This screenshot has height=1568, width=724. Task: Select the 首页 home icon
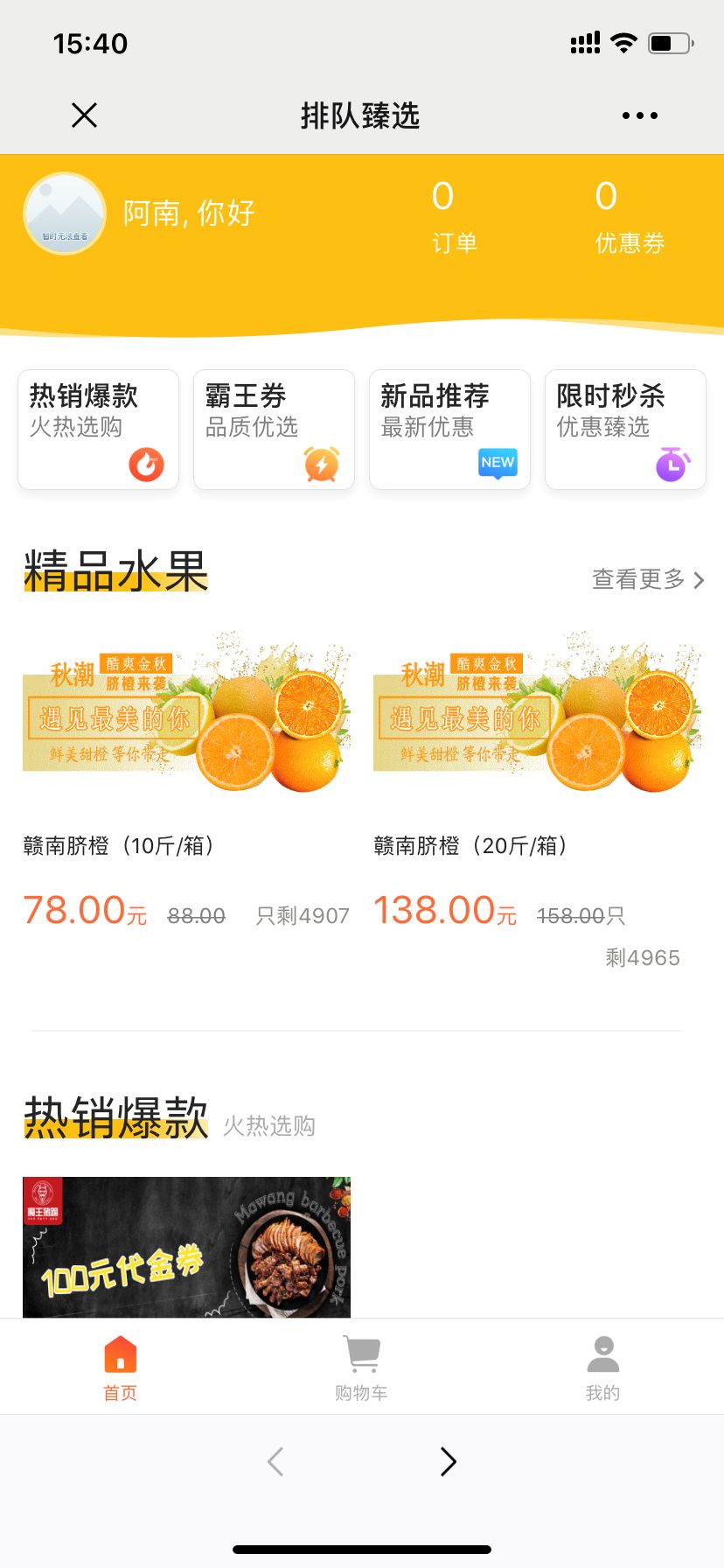tap(120, 1353)
